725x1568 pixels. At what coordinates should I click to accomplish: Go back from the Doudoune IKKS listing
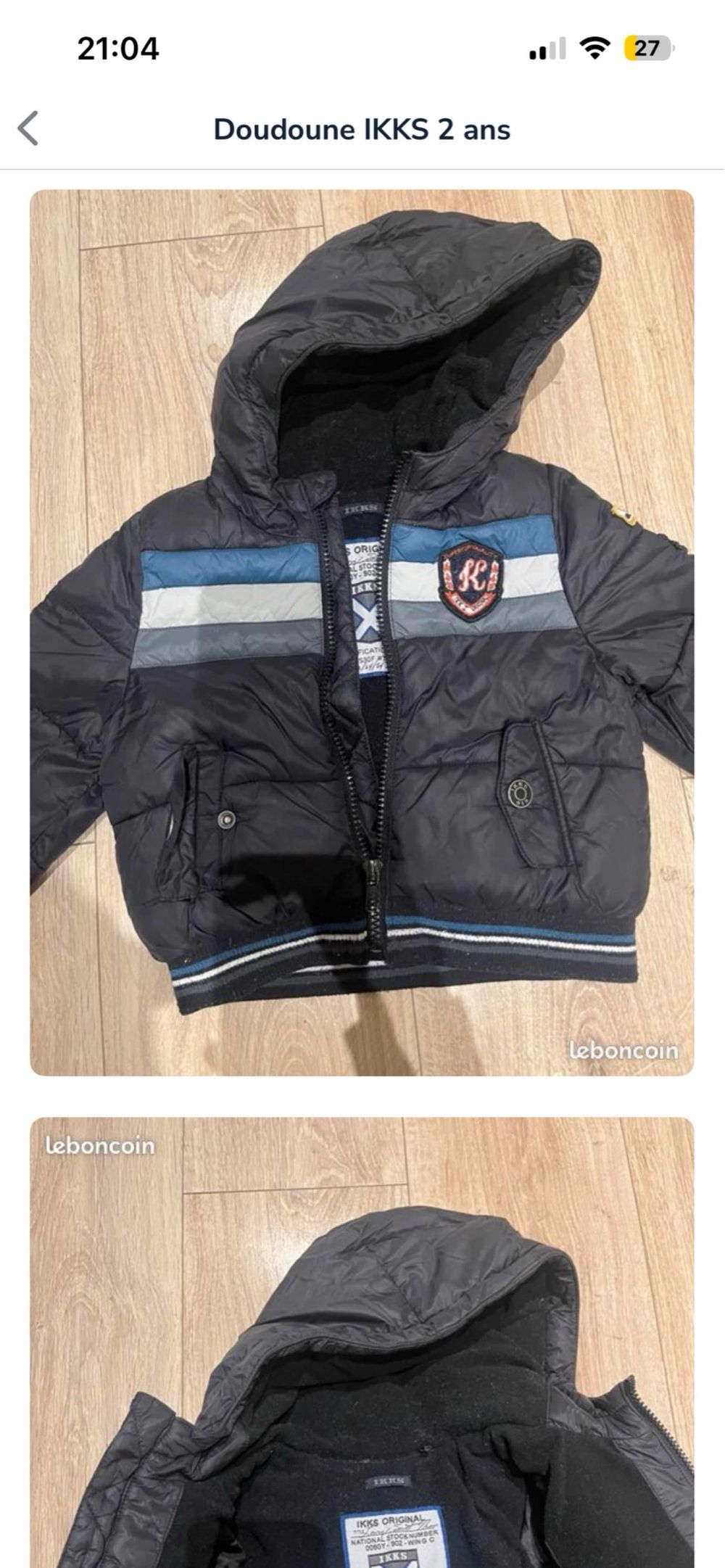(28, 129)
